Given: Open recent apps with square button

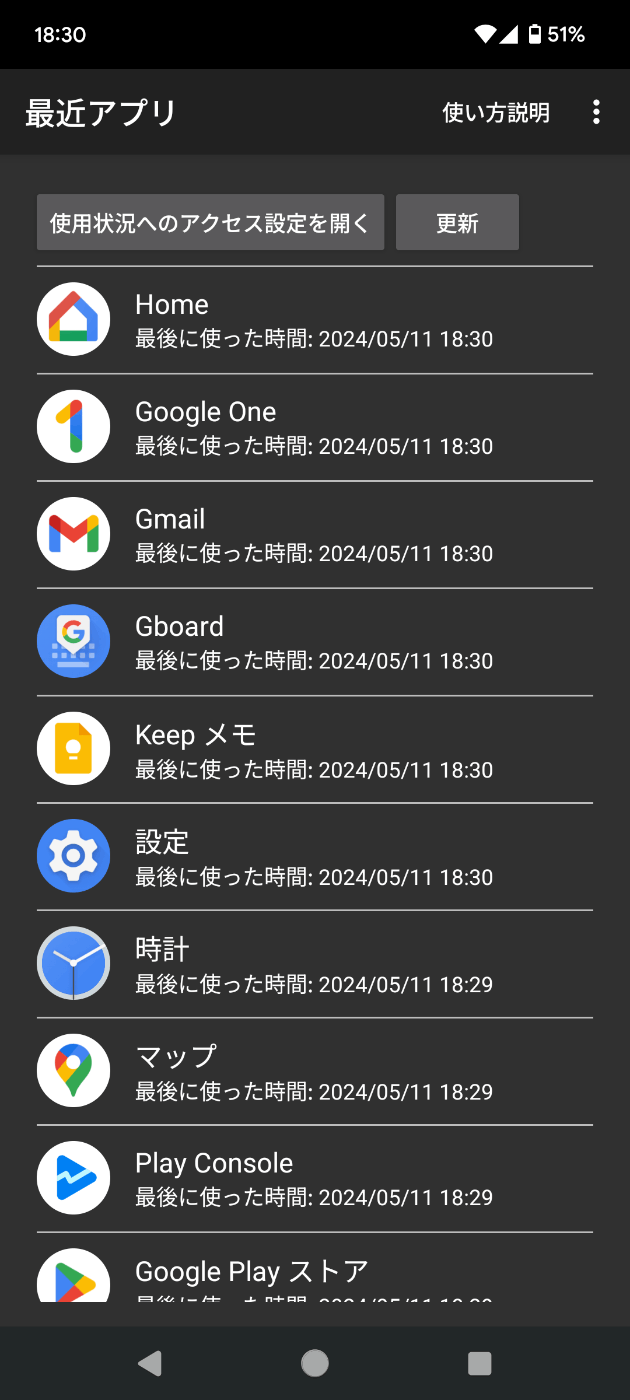Looking at the screenshot, I should [480, 1363].
